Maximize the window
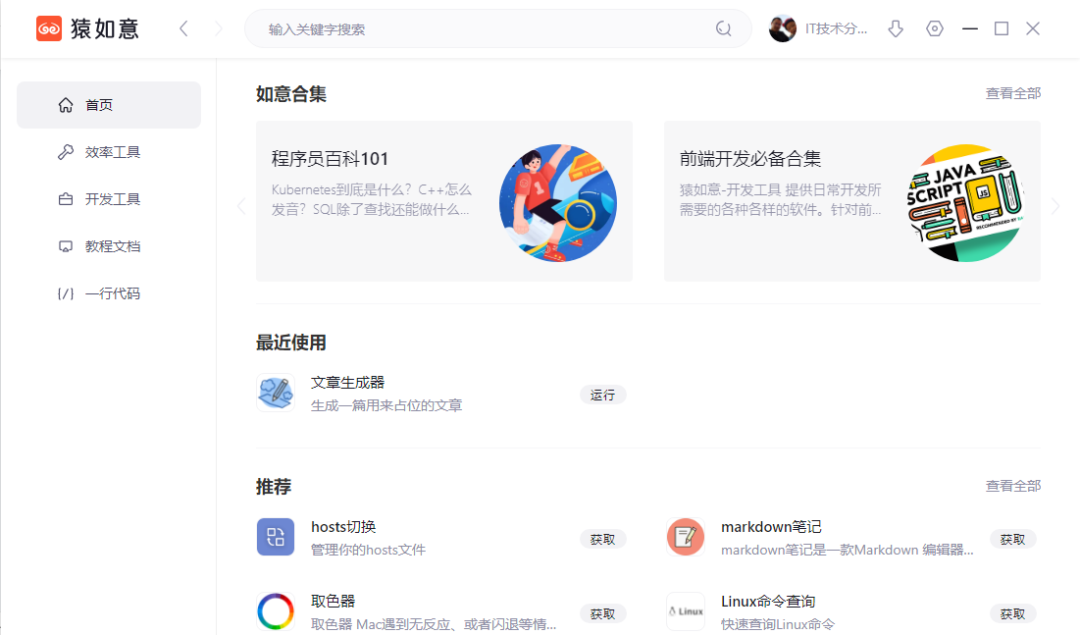 1001,29
